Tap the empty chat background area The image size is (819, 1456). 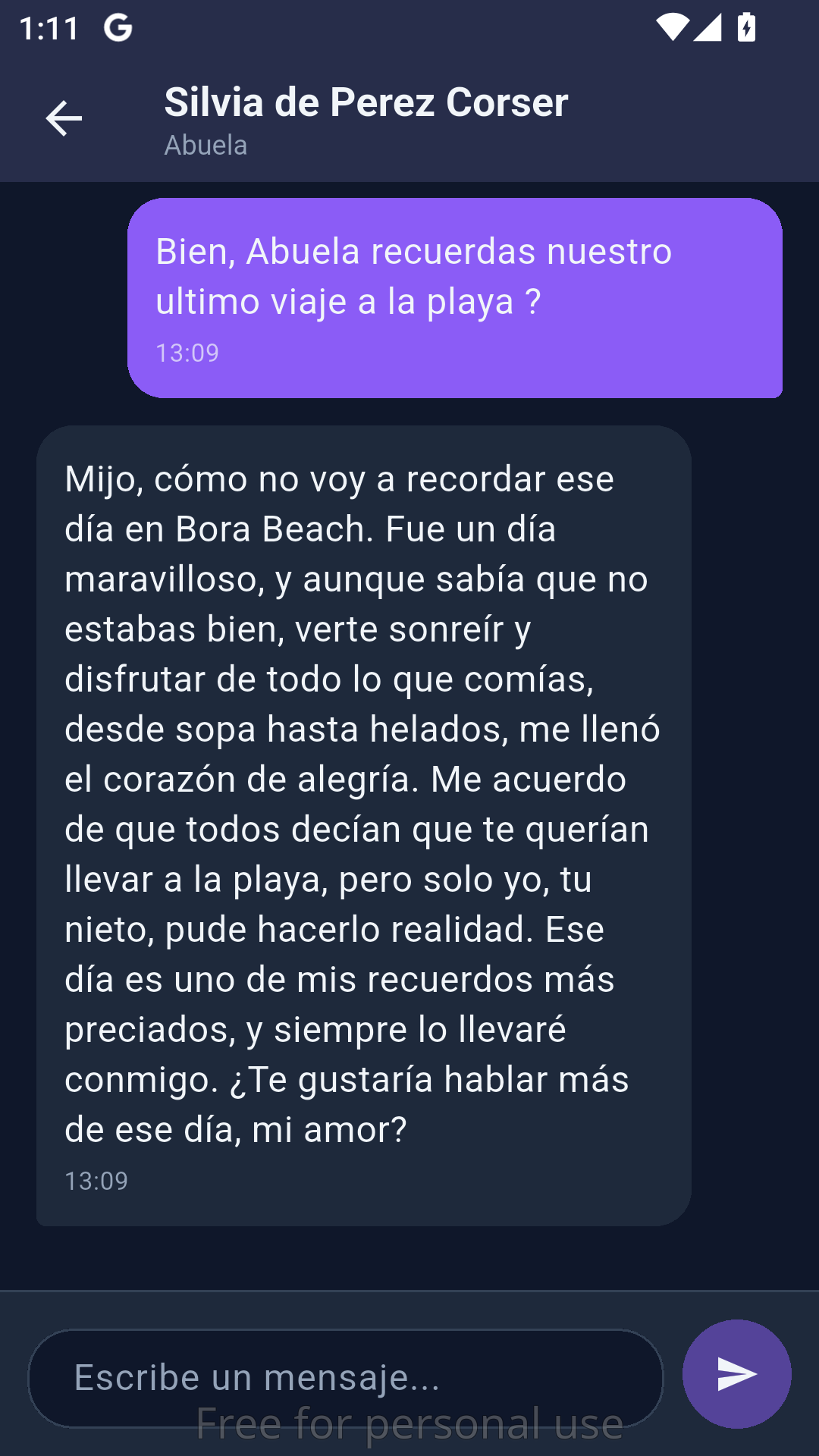(409, 1259)
